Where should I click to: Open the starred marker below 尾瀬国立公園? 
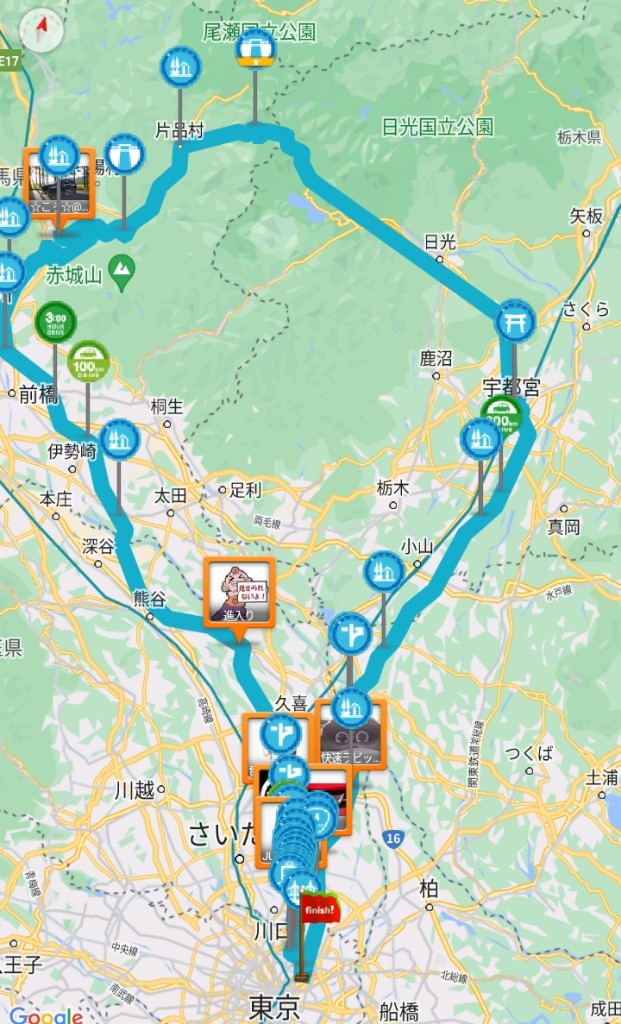[255, 48]
